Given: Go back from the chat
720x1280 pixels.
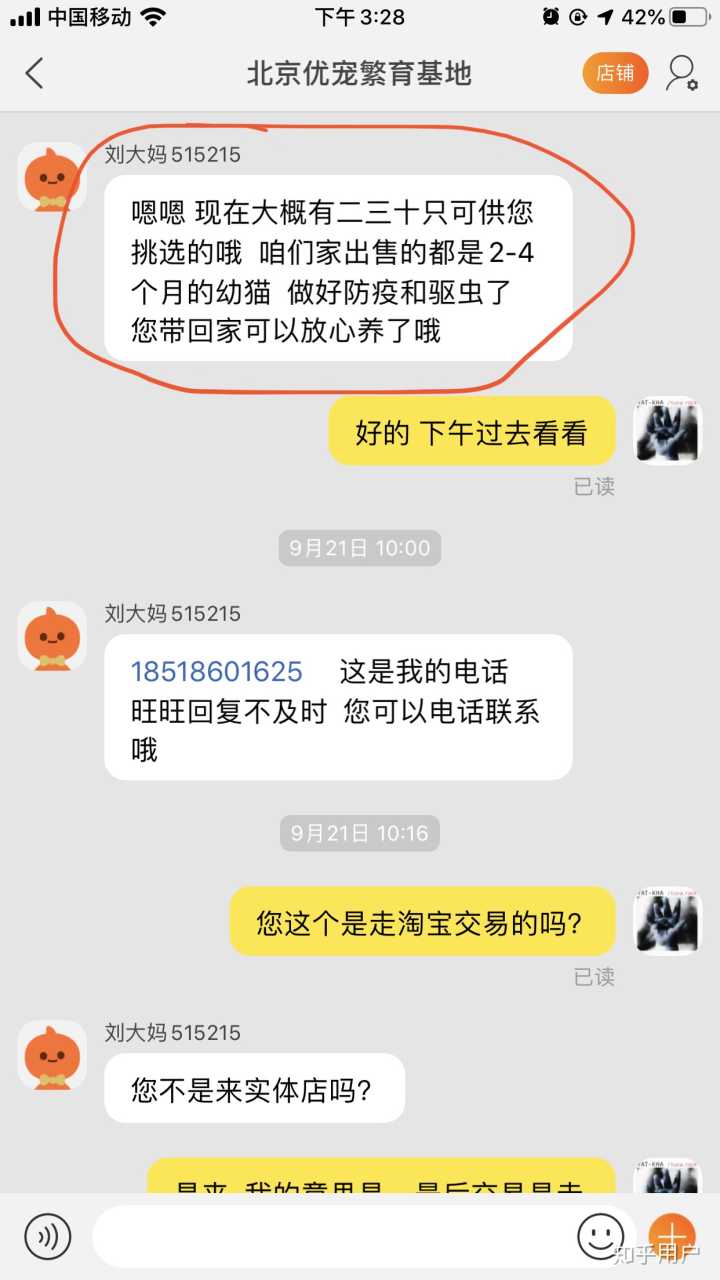Looking at the screenshot, I should click(x=35, y=73).
